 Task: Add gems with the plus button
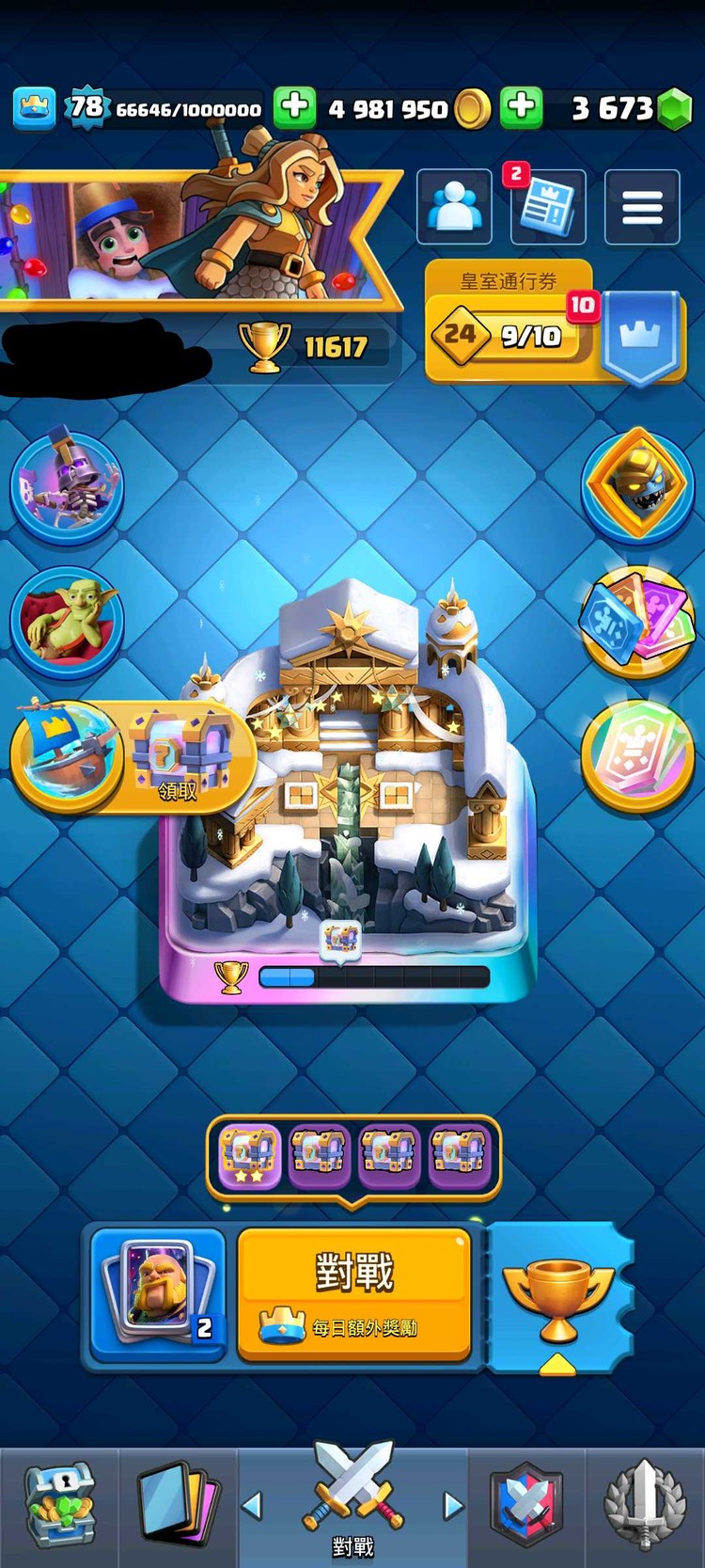522,107
